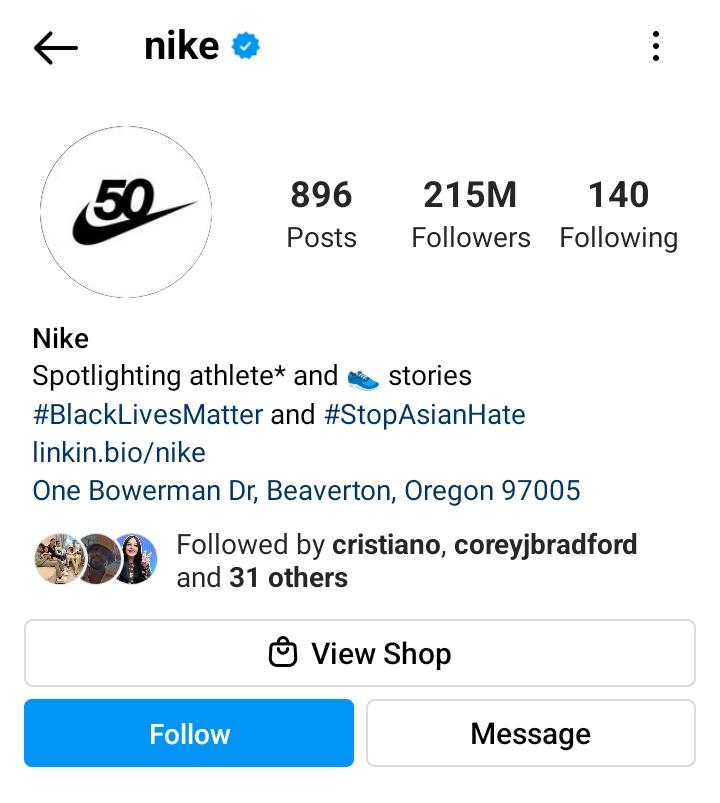Open View Shop
720x803 pixels.
(360, 653)
